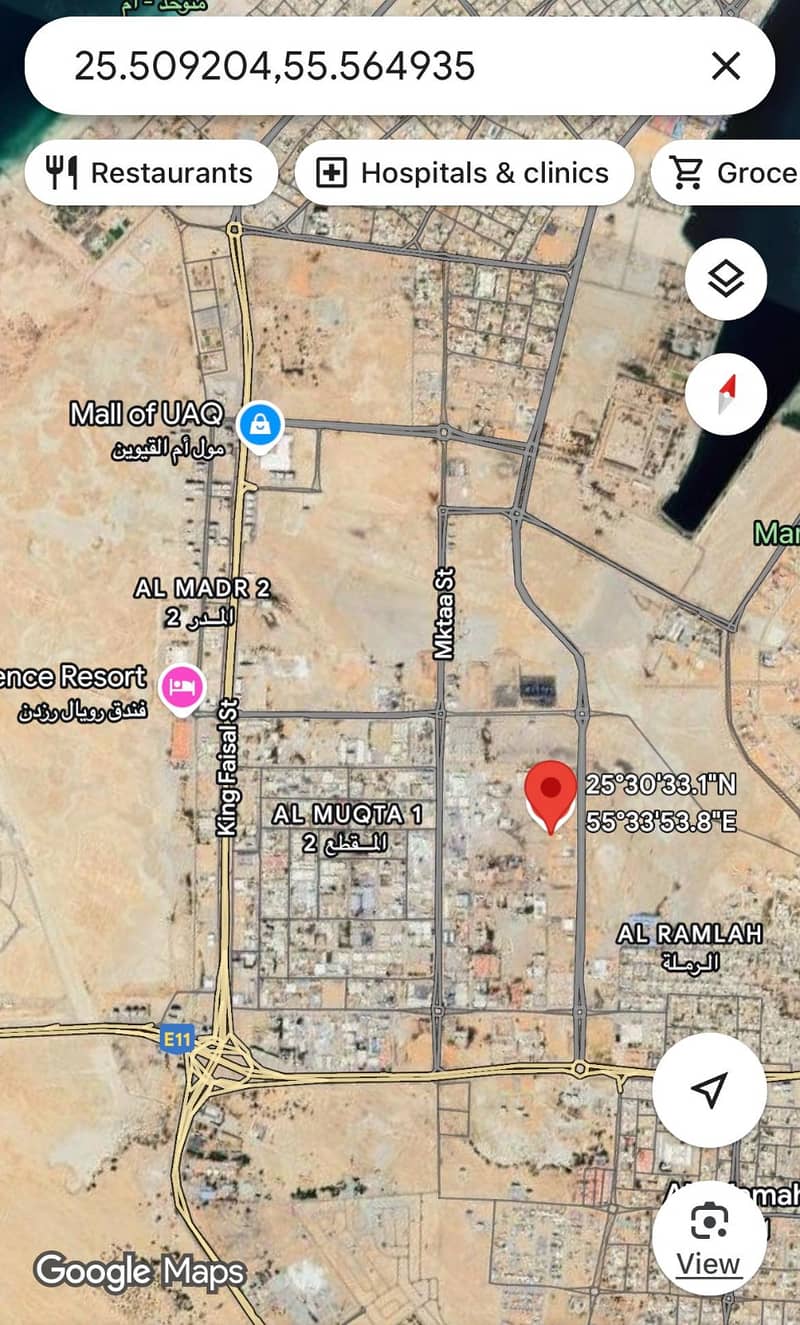This screenshot has width=800, height=1325.
Task: Open the Lens View button
Action: [x=709, y=1238]
